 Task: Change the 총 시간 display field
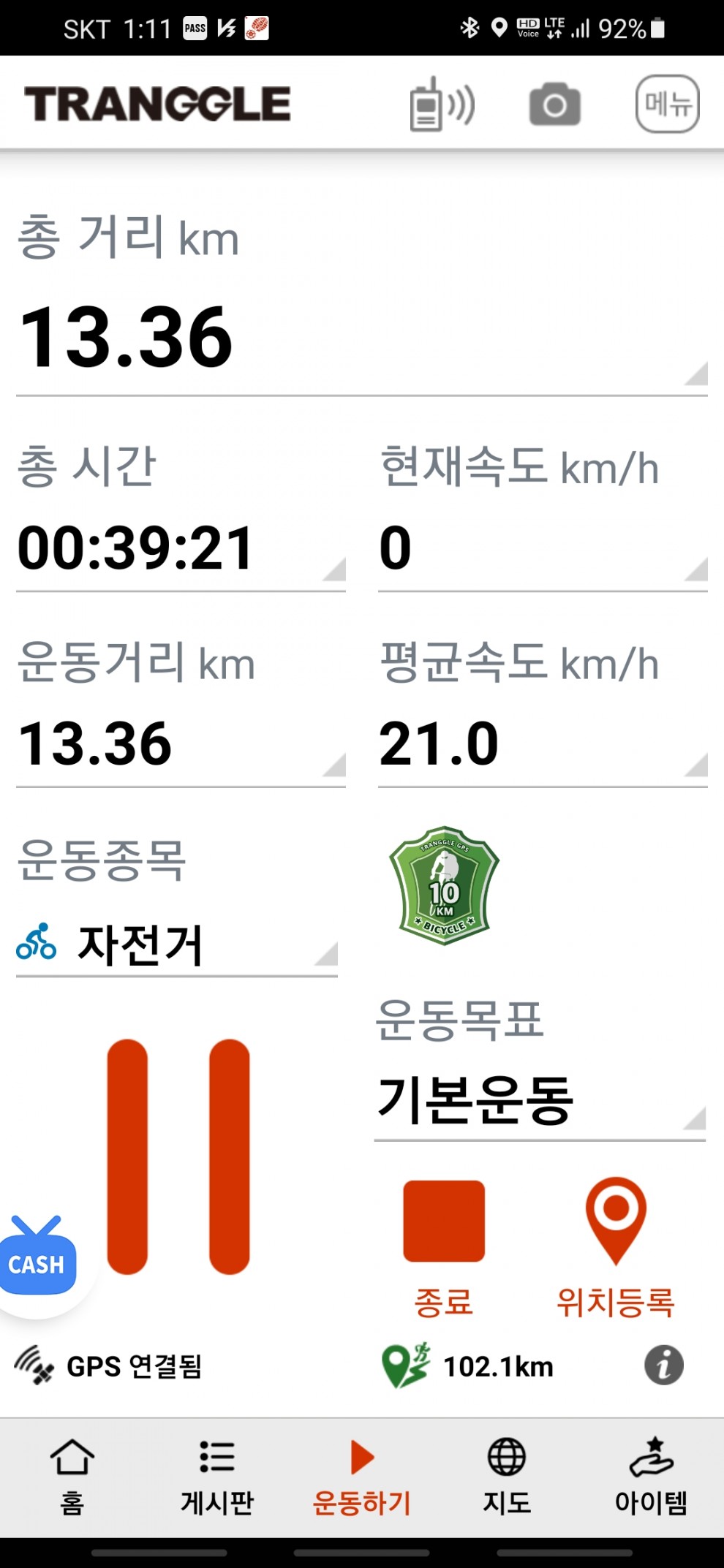[180, 548]
